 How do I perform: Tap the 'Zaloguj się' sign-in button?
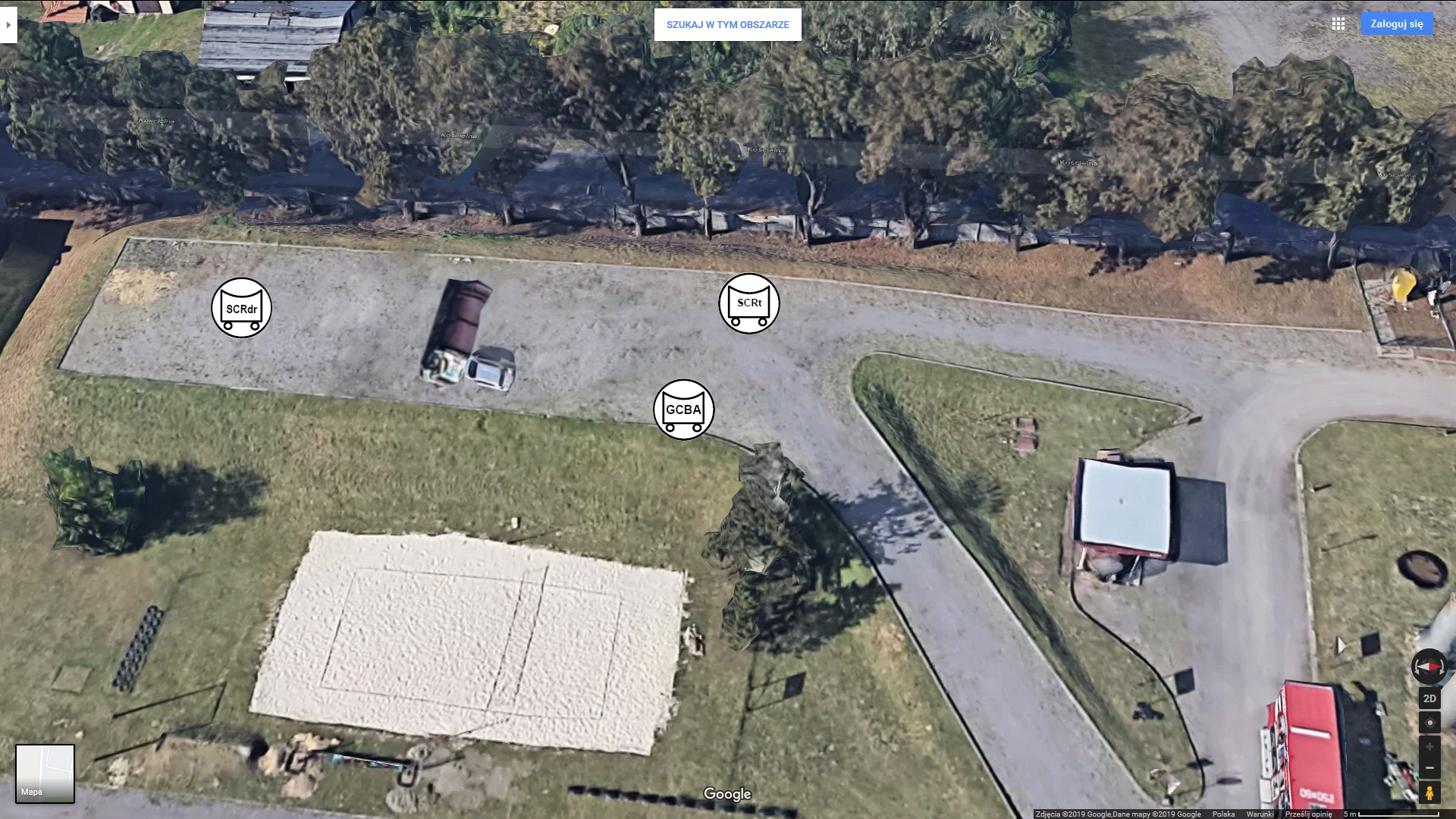[1396, 24]
